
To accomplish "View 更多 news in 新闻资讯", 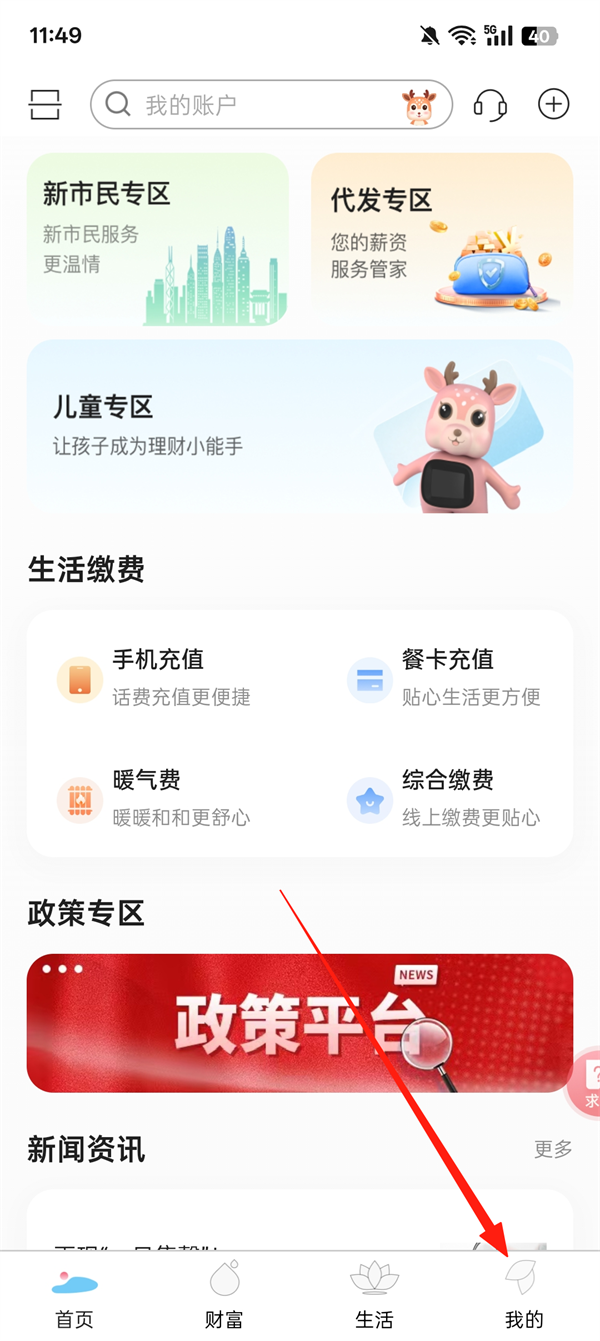I will [553, 1149].
